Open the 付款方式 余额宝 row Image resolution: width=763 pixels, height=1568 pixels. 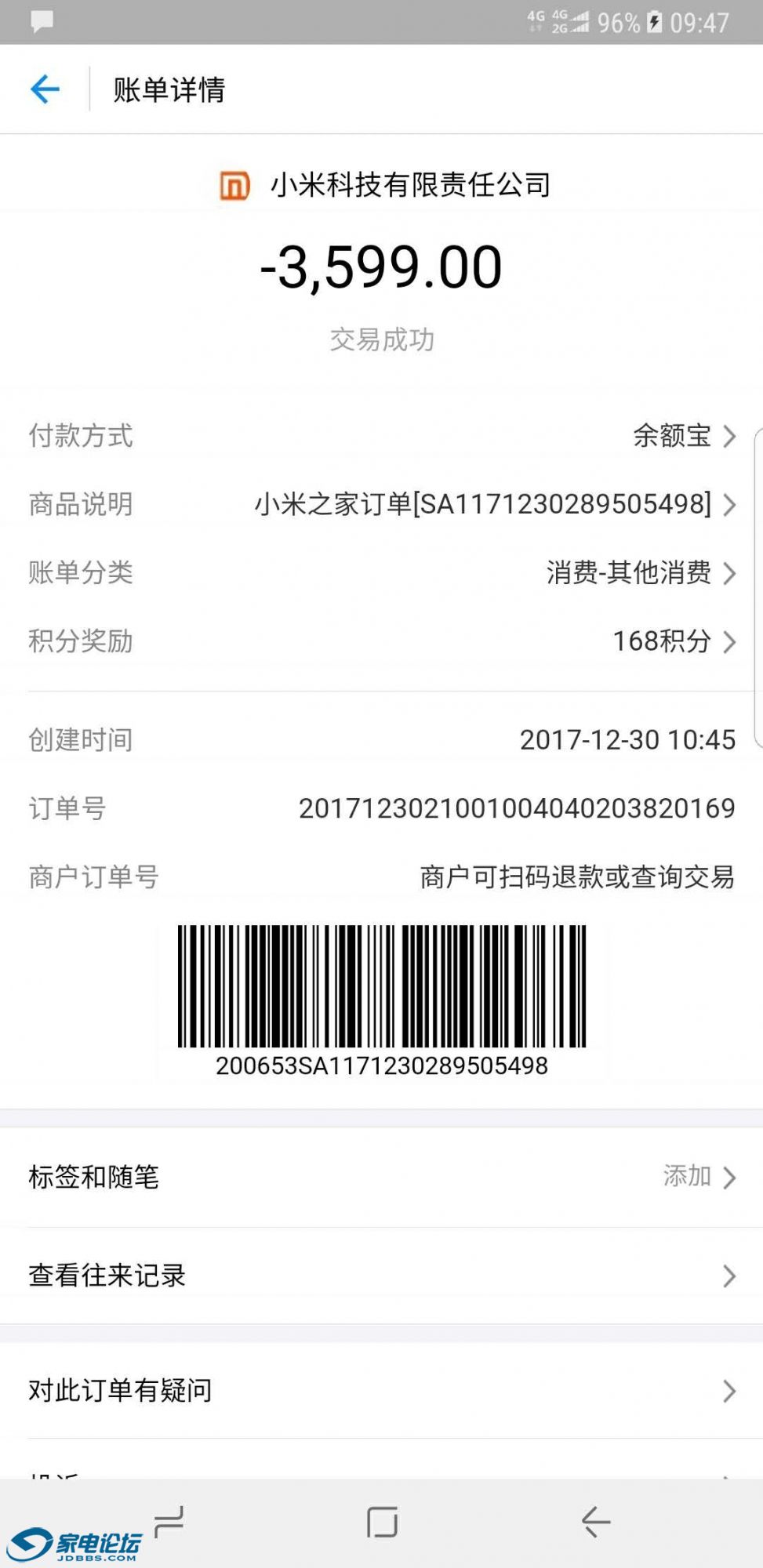pyautogui.click(x=682, y=436)
